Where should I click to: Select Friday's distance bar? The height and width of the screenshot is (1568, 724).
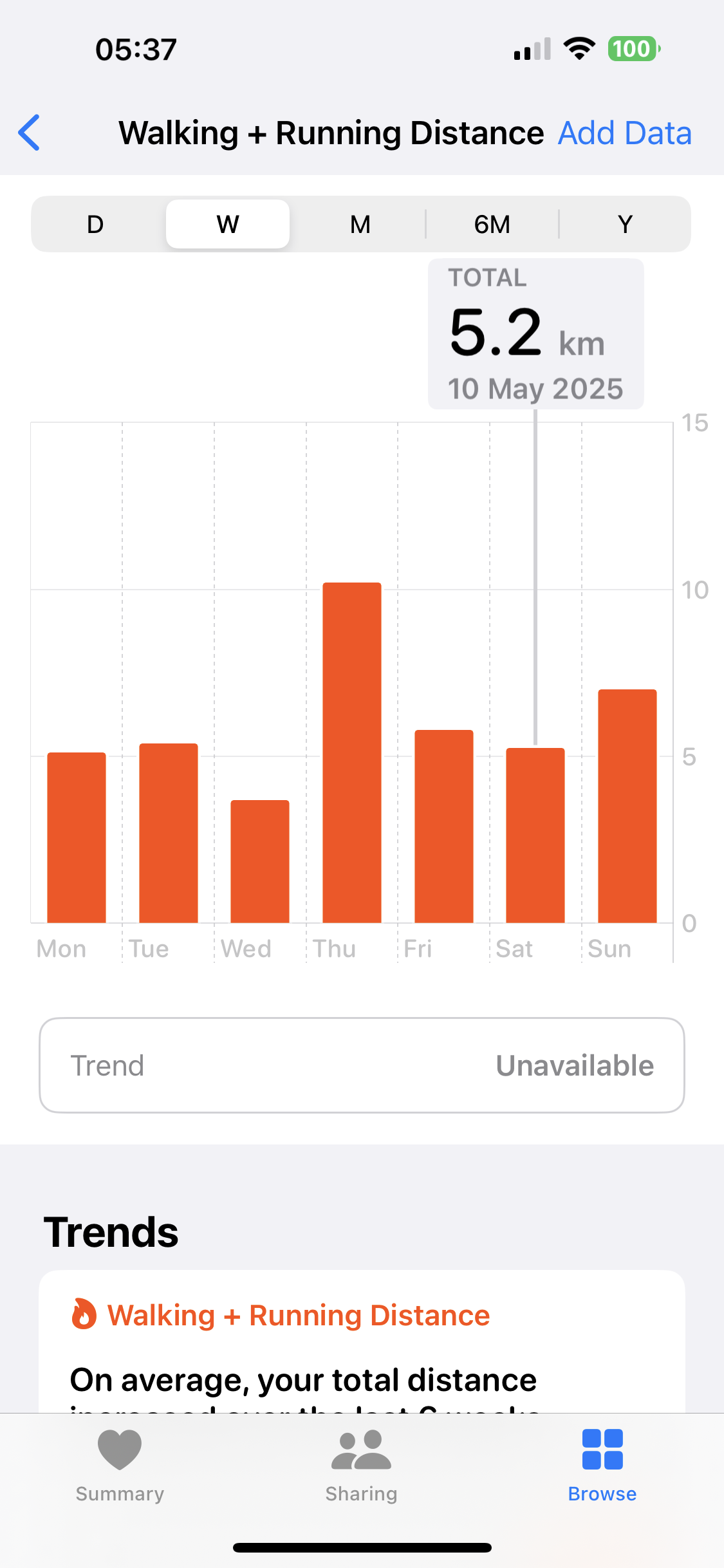(x=444, y=826)
